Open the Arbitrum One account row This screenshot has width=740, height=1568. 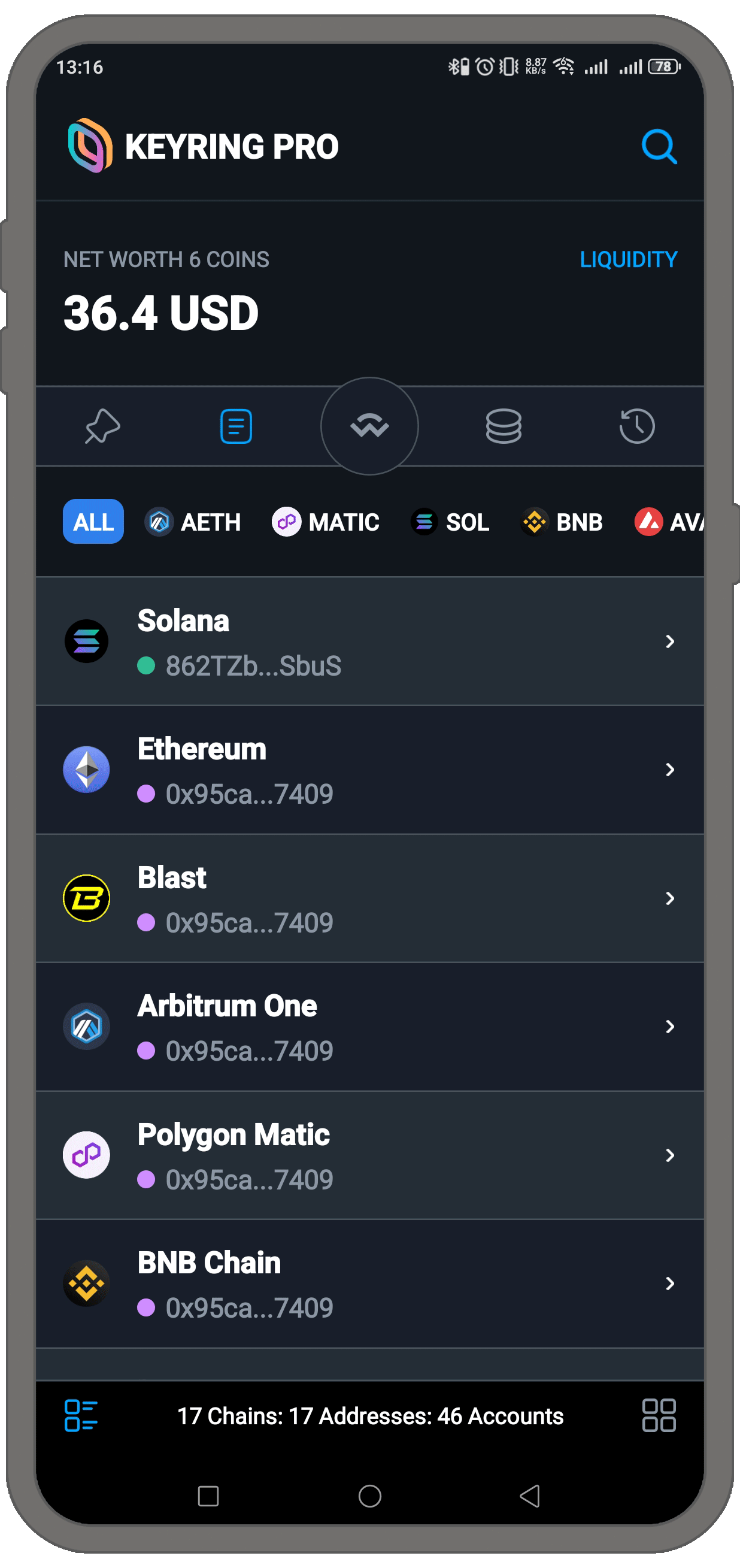[369, 1027]
